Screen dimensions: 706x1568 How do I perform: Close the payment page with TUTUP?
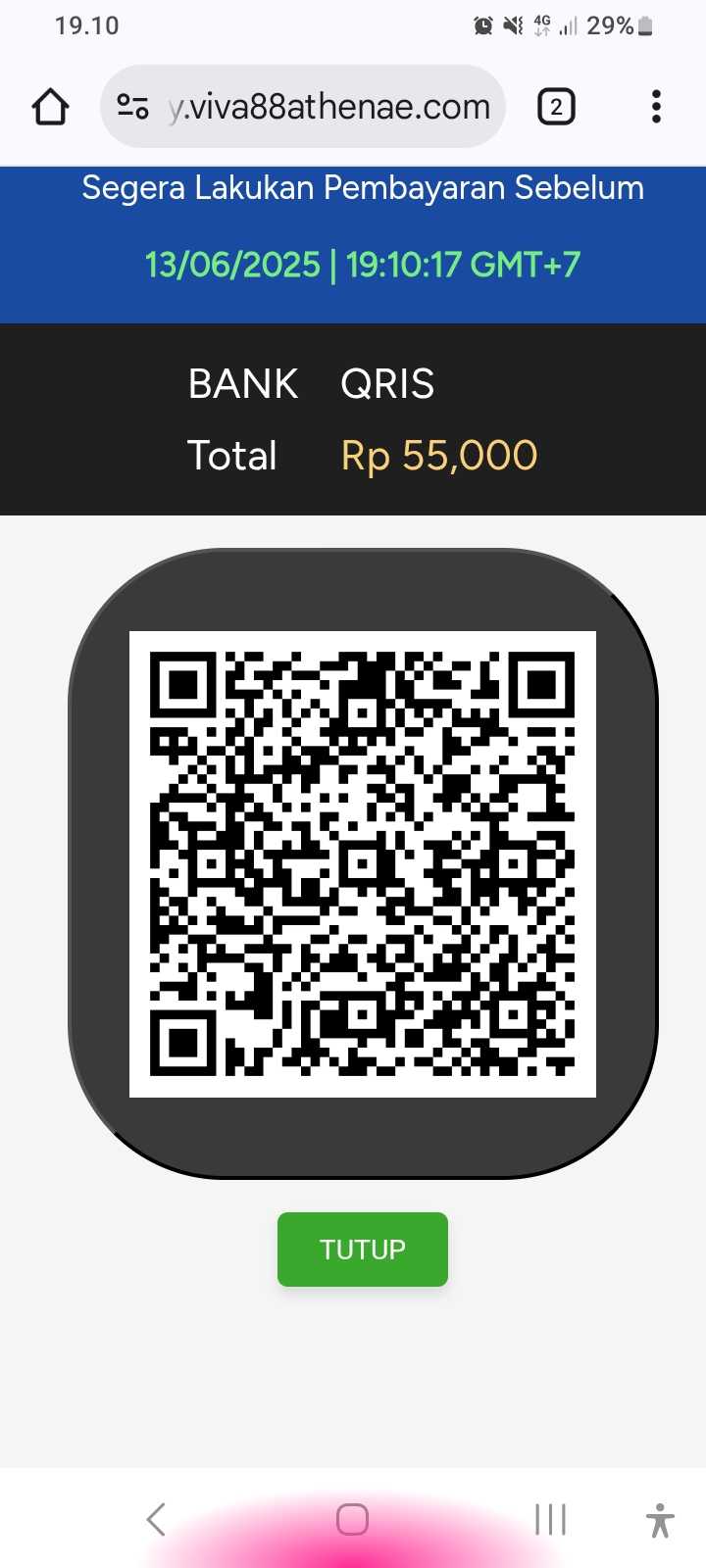click(362, 1249)
